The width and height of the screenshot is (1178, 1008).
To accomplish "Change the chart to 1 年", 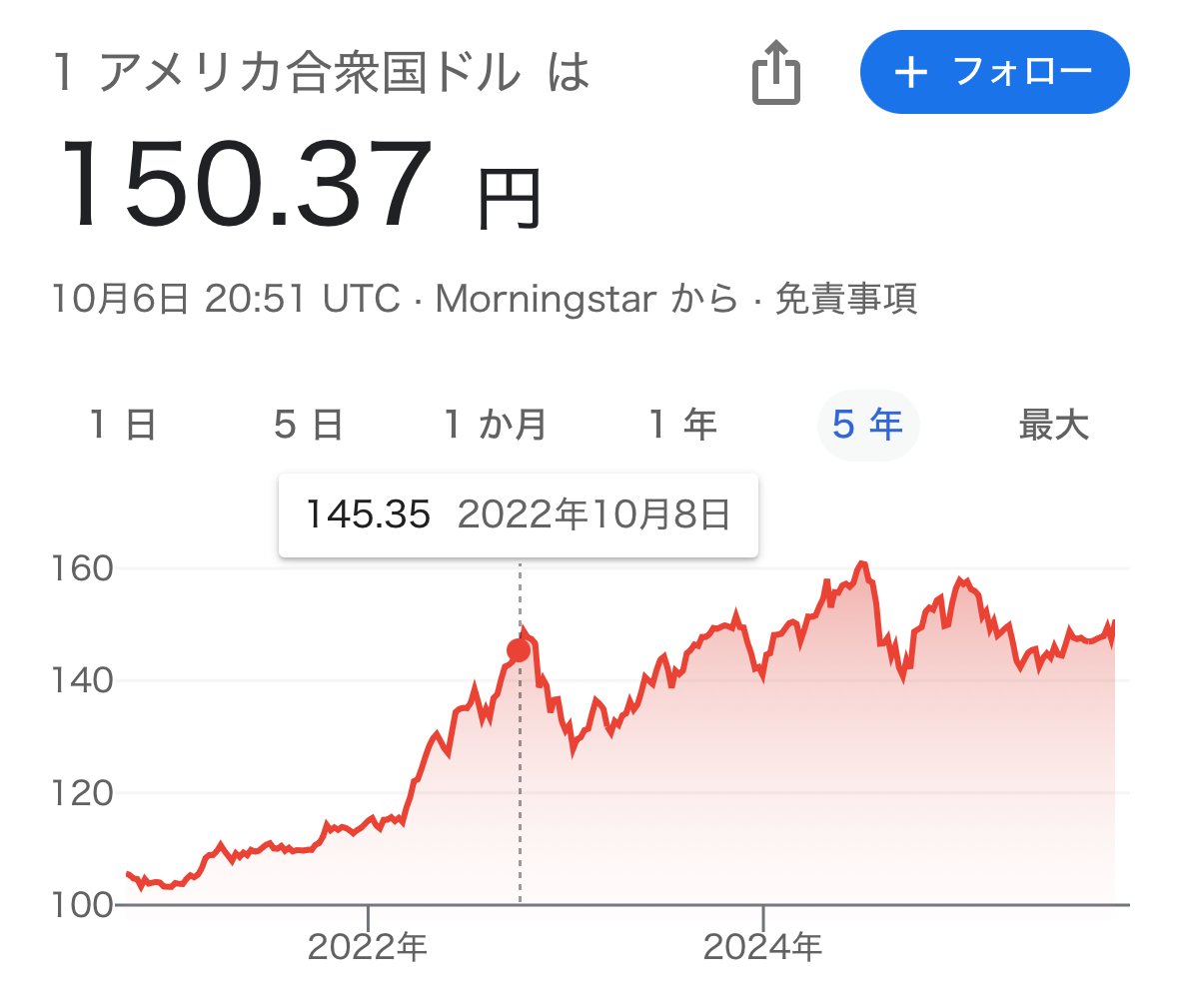I will [x=683, y=426].
